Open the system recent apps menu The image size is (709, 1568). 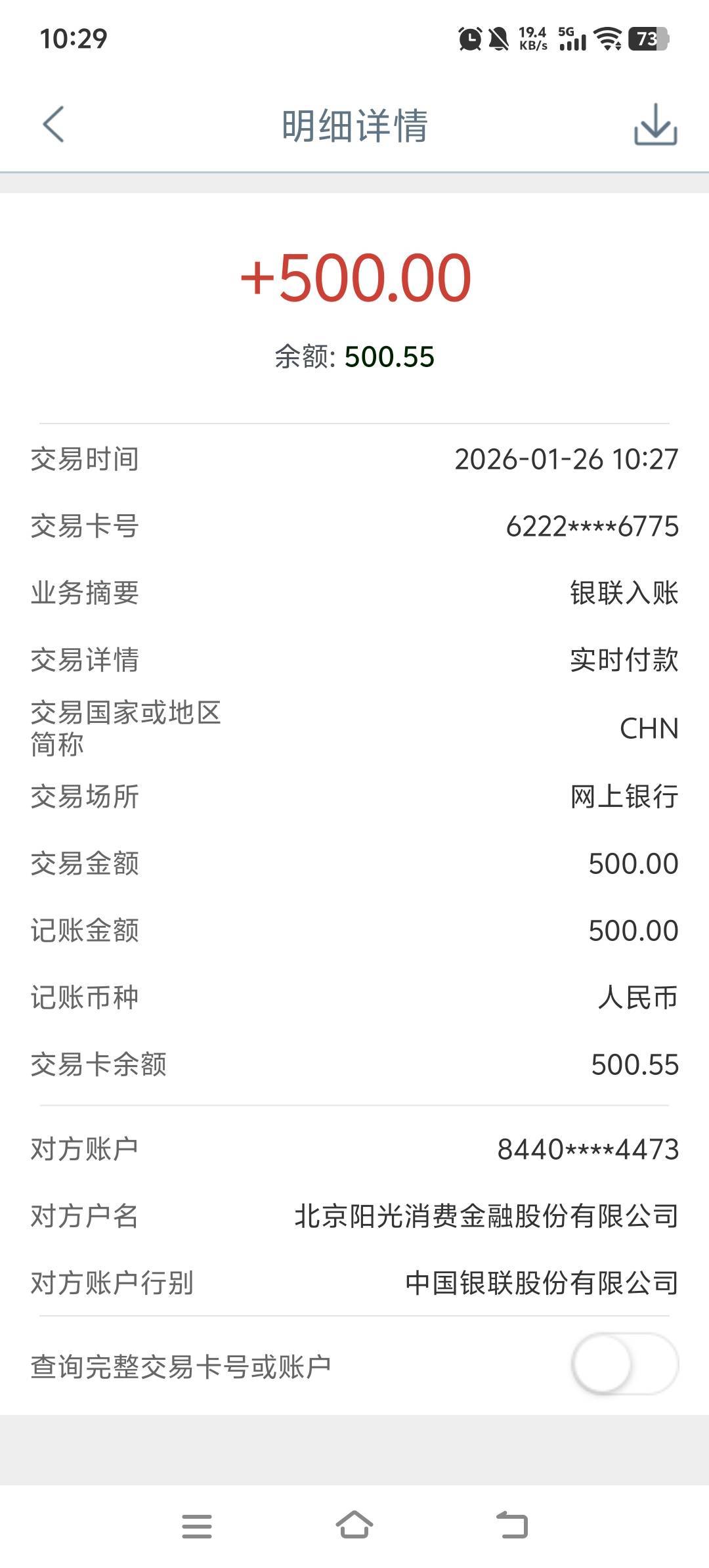pos(197,1526)
